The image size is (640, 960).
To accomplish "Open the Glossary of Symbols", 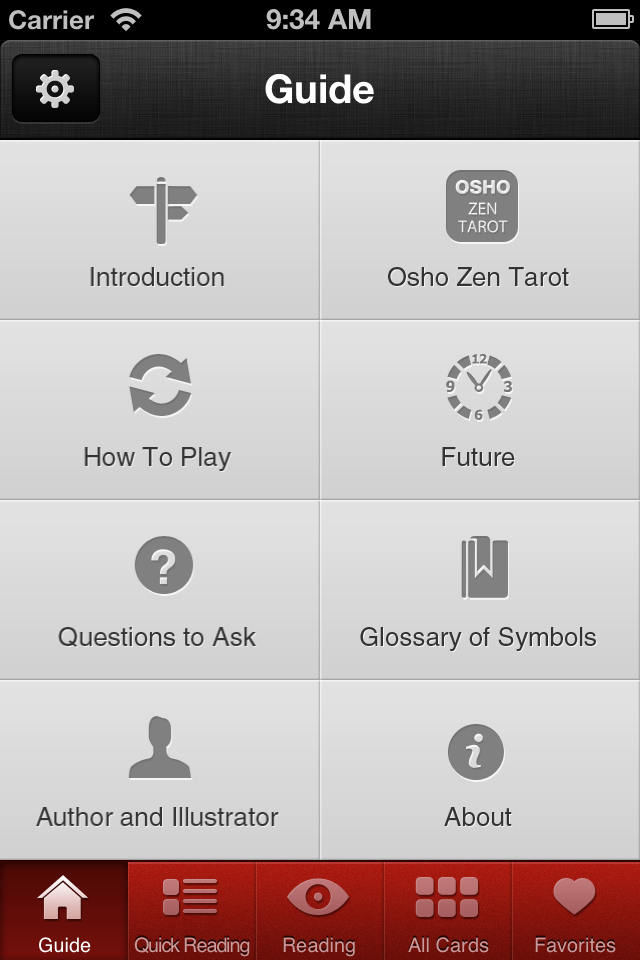I will pyautogui.click(x=479, y=590).
